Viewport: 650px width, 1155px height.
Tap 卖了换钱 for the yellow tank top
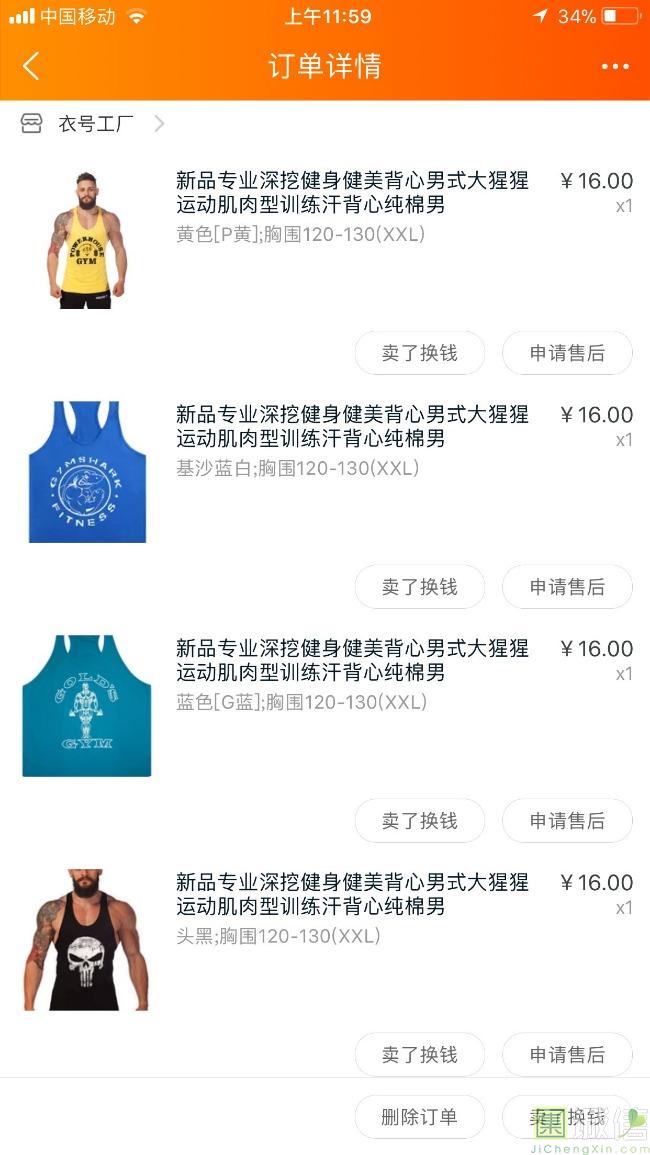point(419,353)
